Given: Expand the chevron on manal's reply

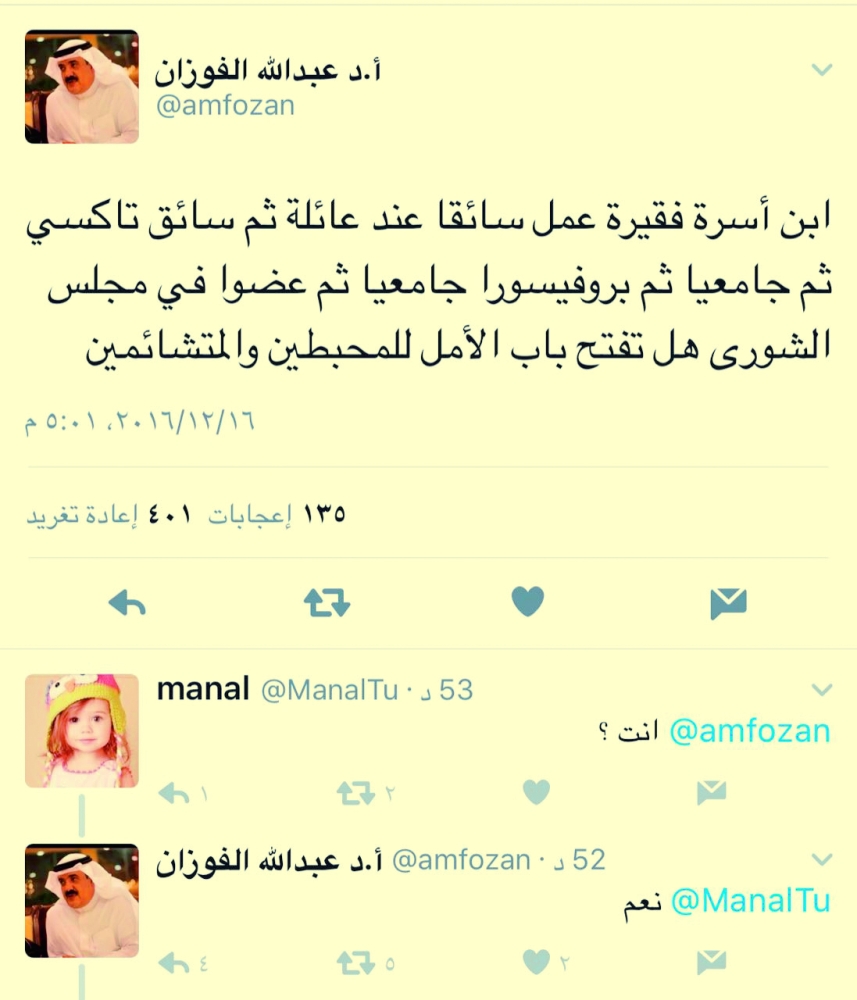Looking at the screenshot, I should click(x=821, y=690).
